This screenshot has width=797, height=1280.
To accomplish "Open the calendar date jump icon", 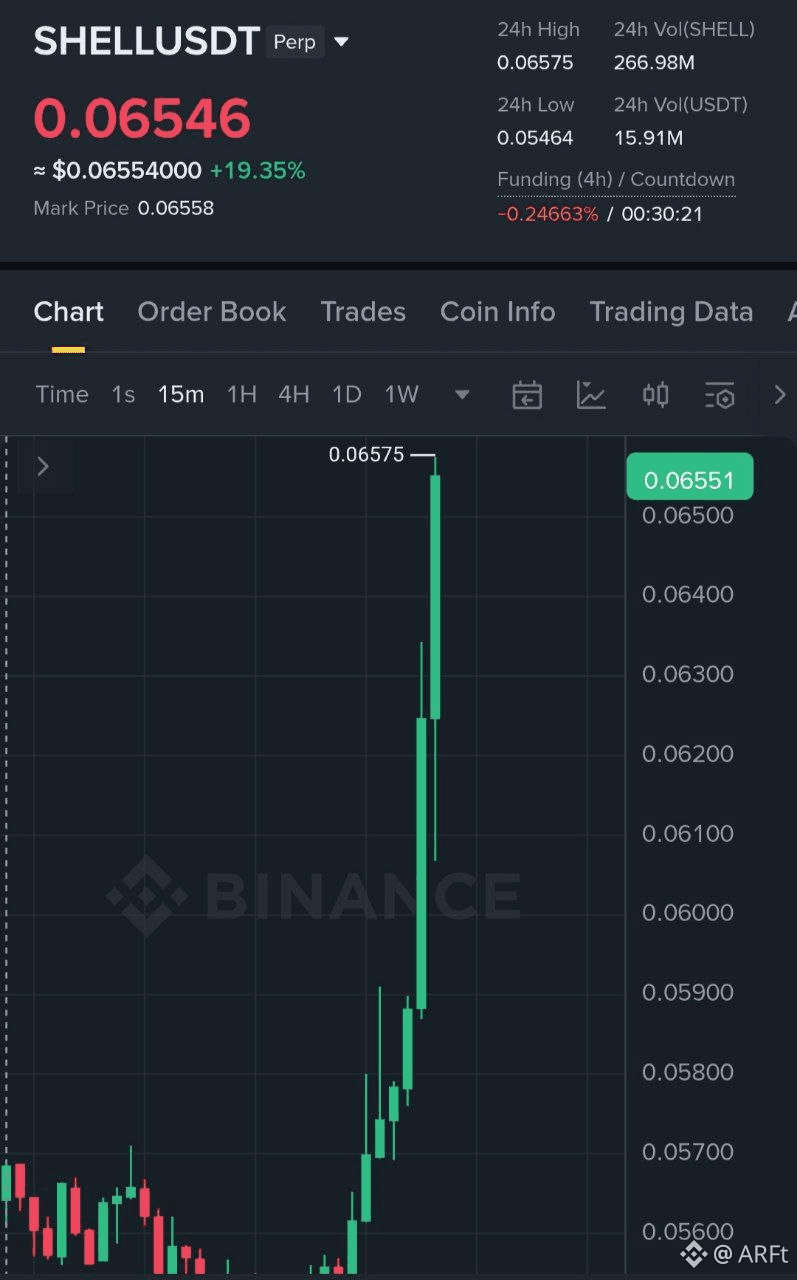I will 527,395.
